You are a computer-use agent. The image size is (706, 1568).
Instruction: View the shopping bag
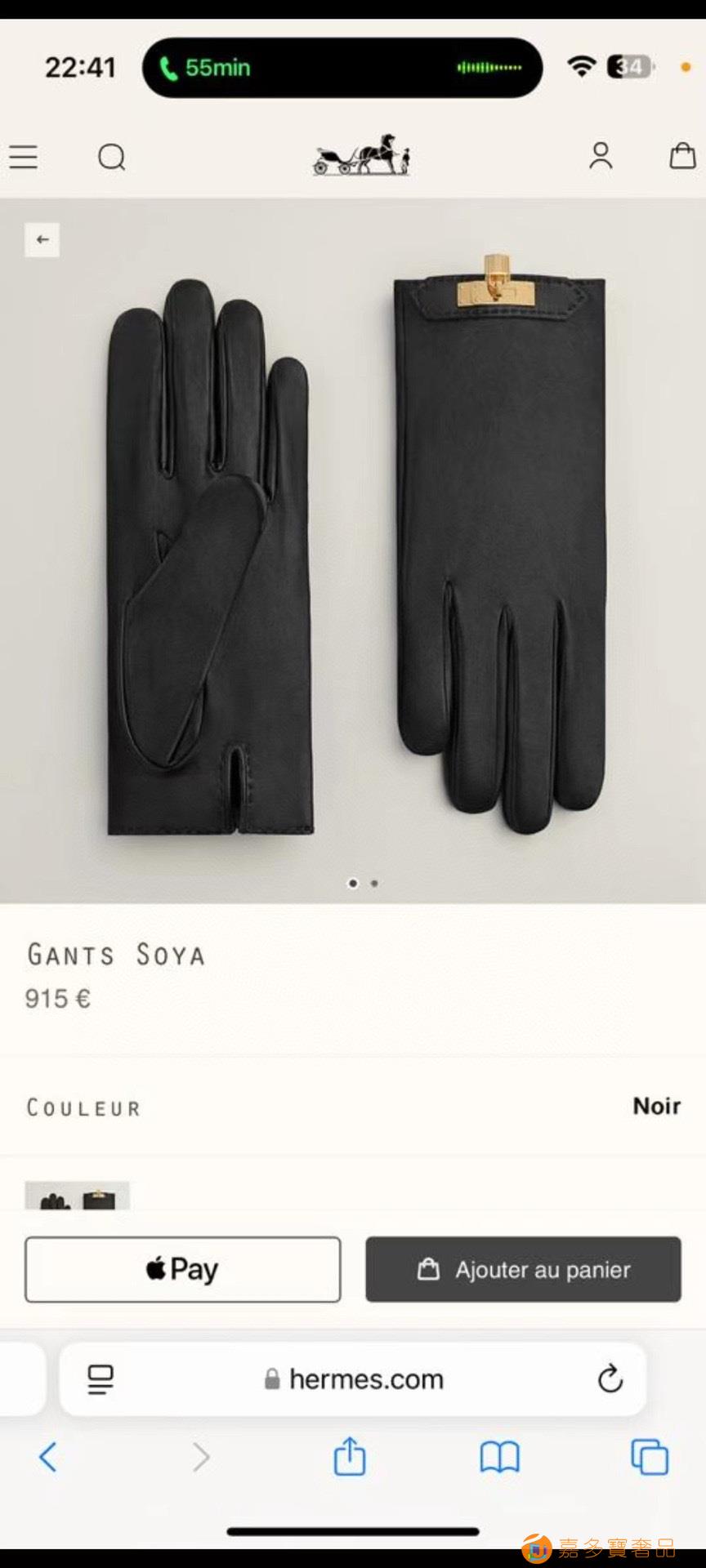[x=682, y=155]
